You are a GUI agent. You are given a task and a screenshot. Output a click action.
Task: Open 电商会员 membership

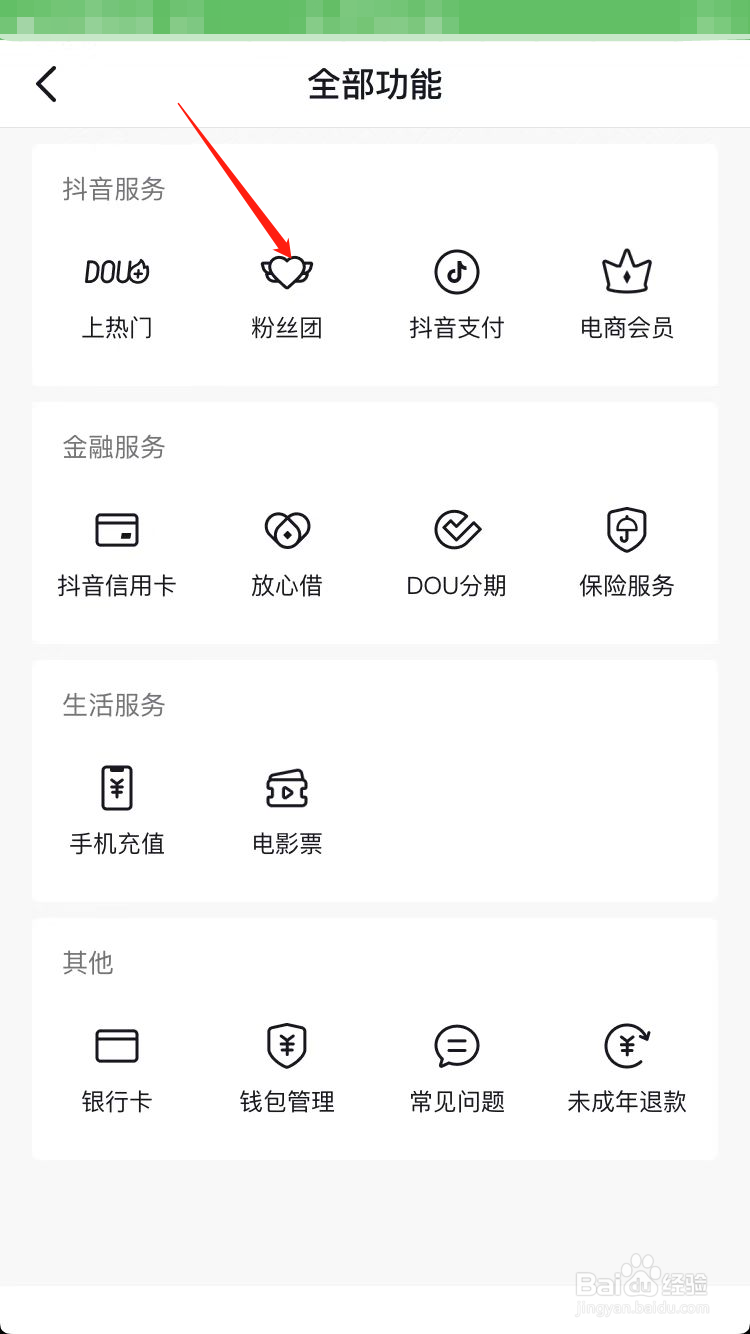[627, 294]
